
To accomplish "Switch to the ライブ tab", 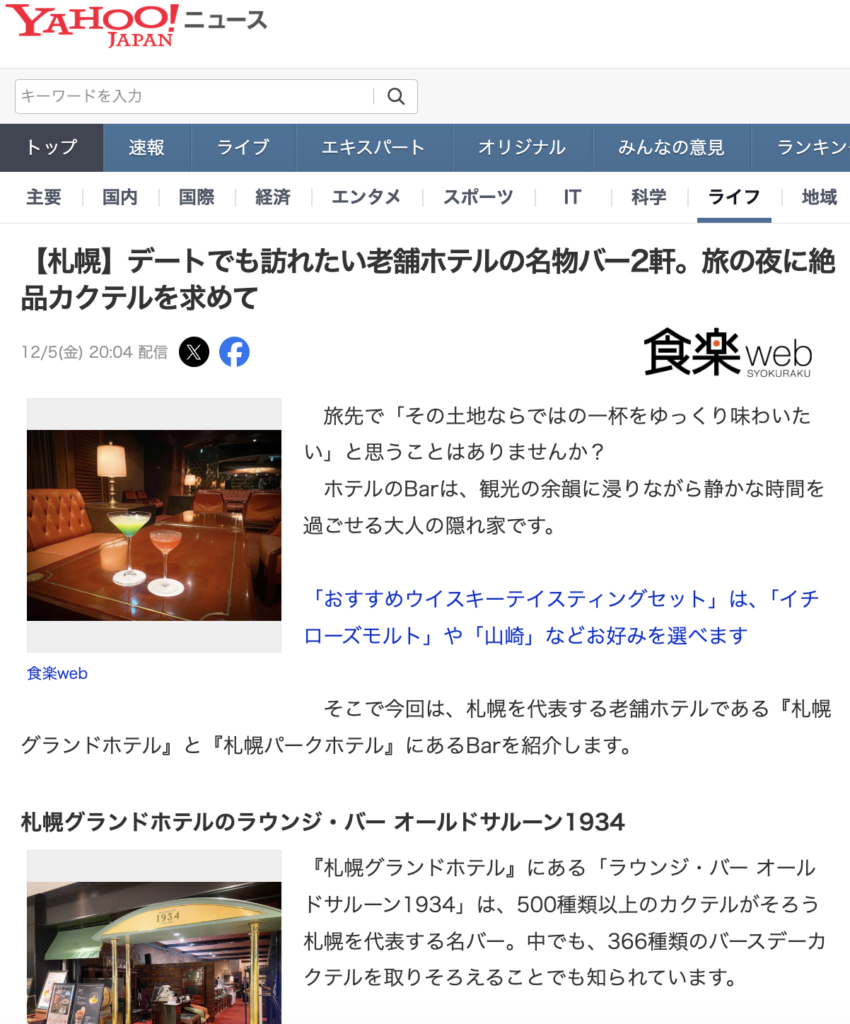I will coord(243,148).
